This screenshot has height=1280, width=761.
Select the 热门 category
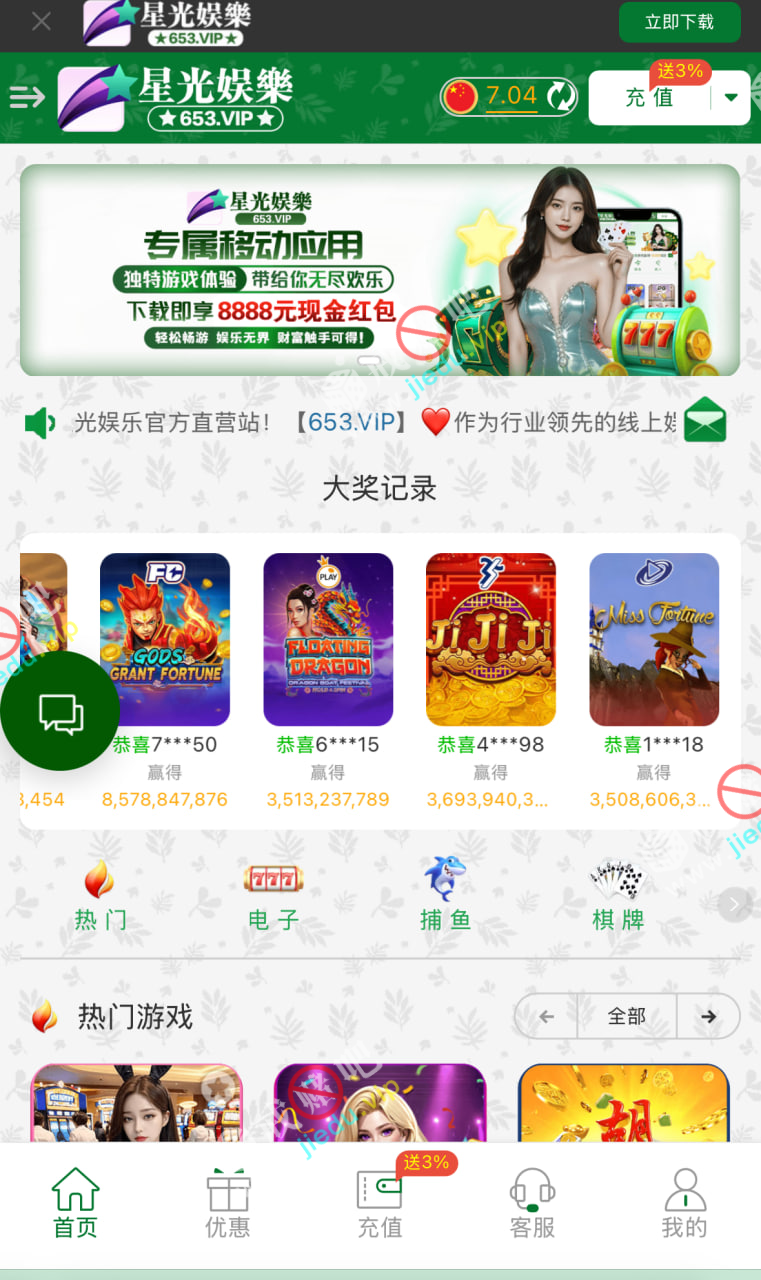pyautogui.click(x=100, y=895)
